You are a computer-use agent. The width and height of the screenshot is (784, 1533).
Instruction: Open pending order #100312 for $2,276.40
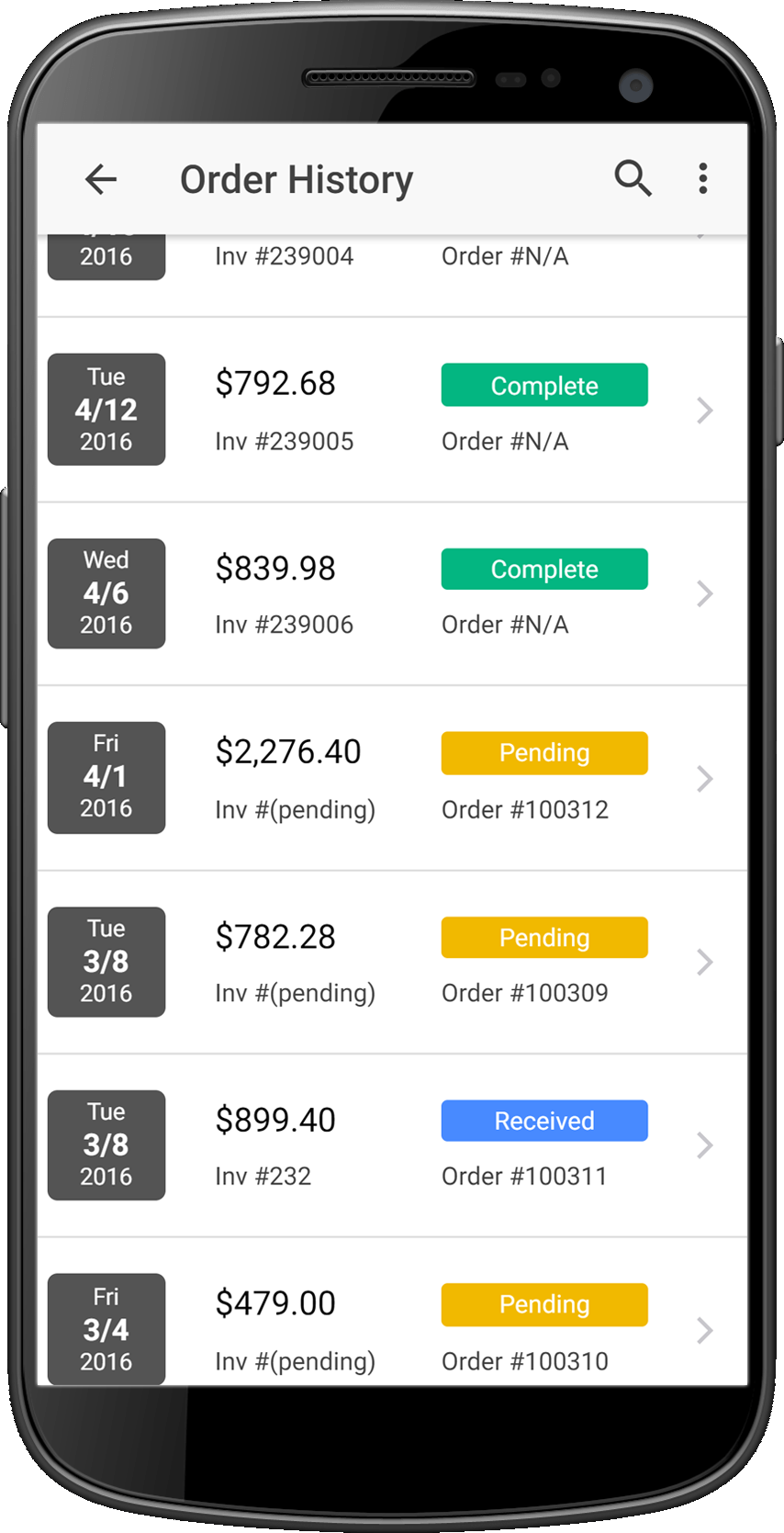pos(392,779)
